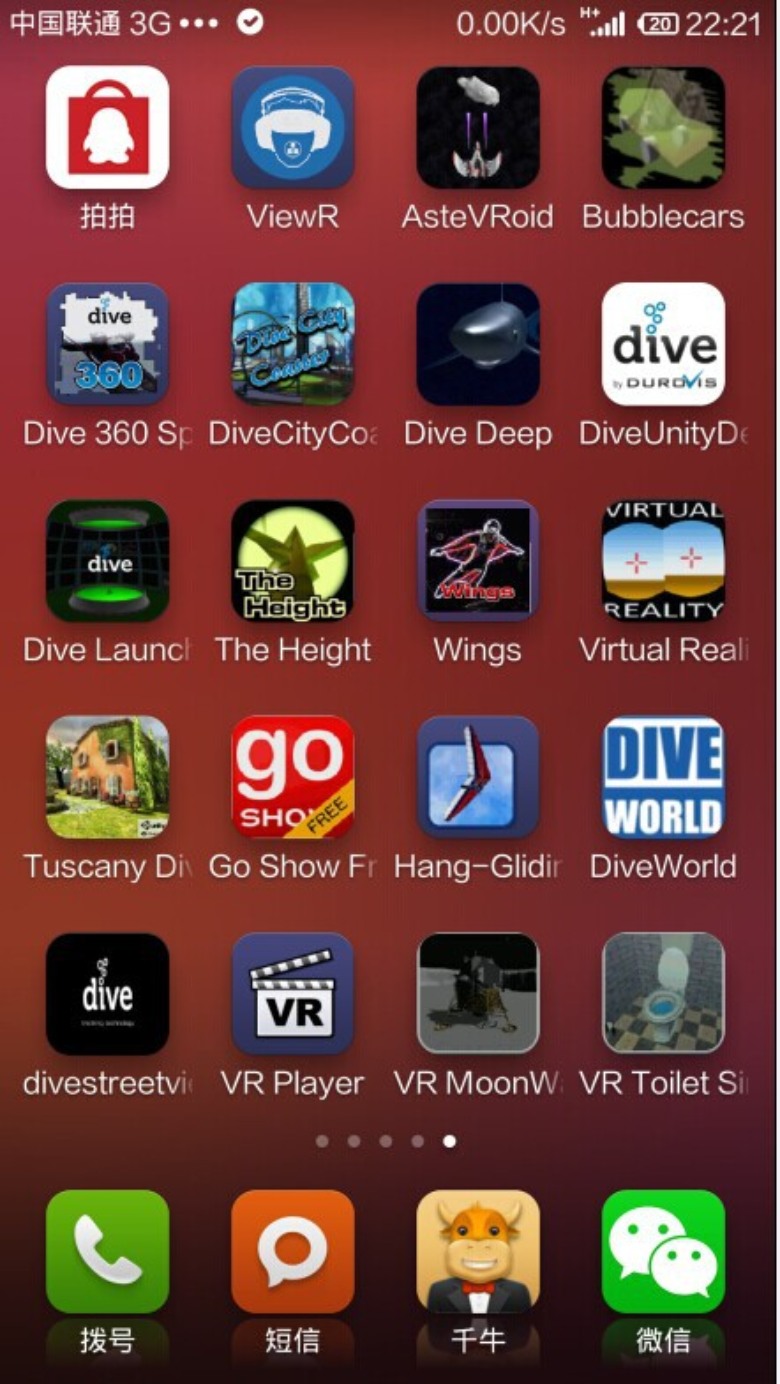Launch 微信 WeChat from the dock
This screenshot has width=780, height=1384.
[x=663, y=1251]
